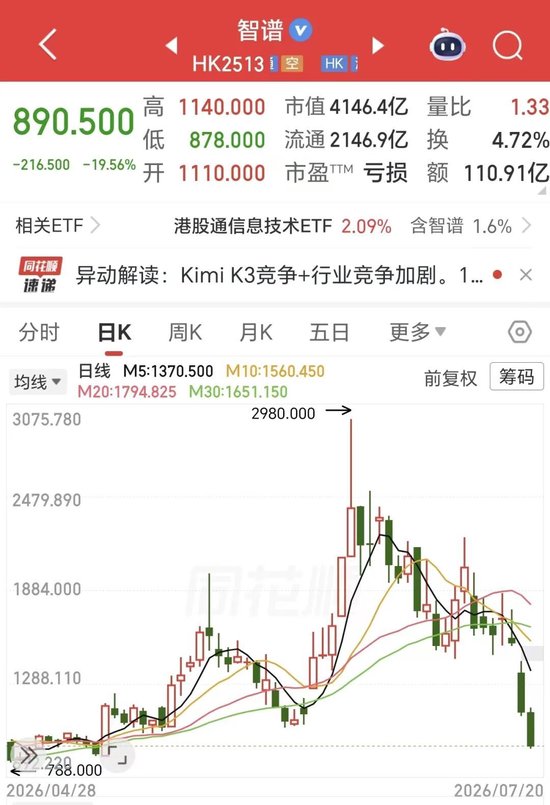Image resolution: width=550 pixels, height=805 pixels.
Task: Open search with the magnifier icon
Action: 507,45
